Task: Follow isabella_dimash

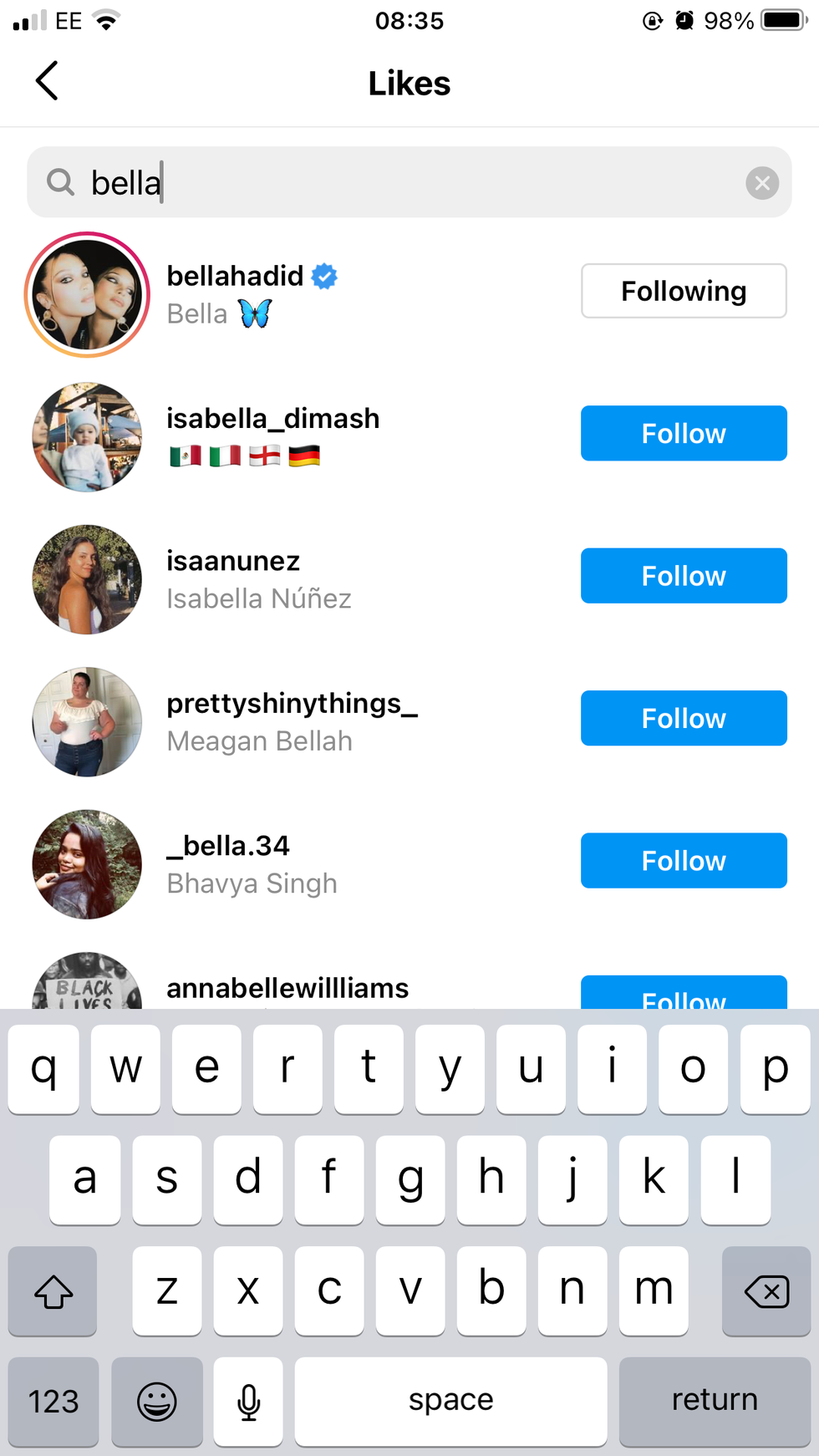Action: click(683, 433)
